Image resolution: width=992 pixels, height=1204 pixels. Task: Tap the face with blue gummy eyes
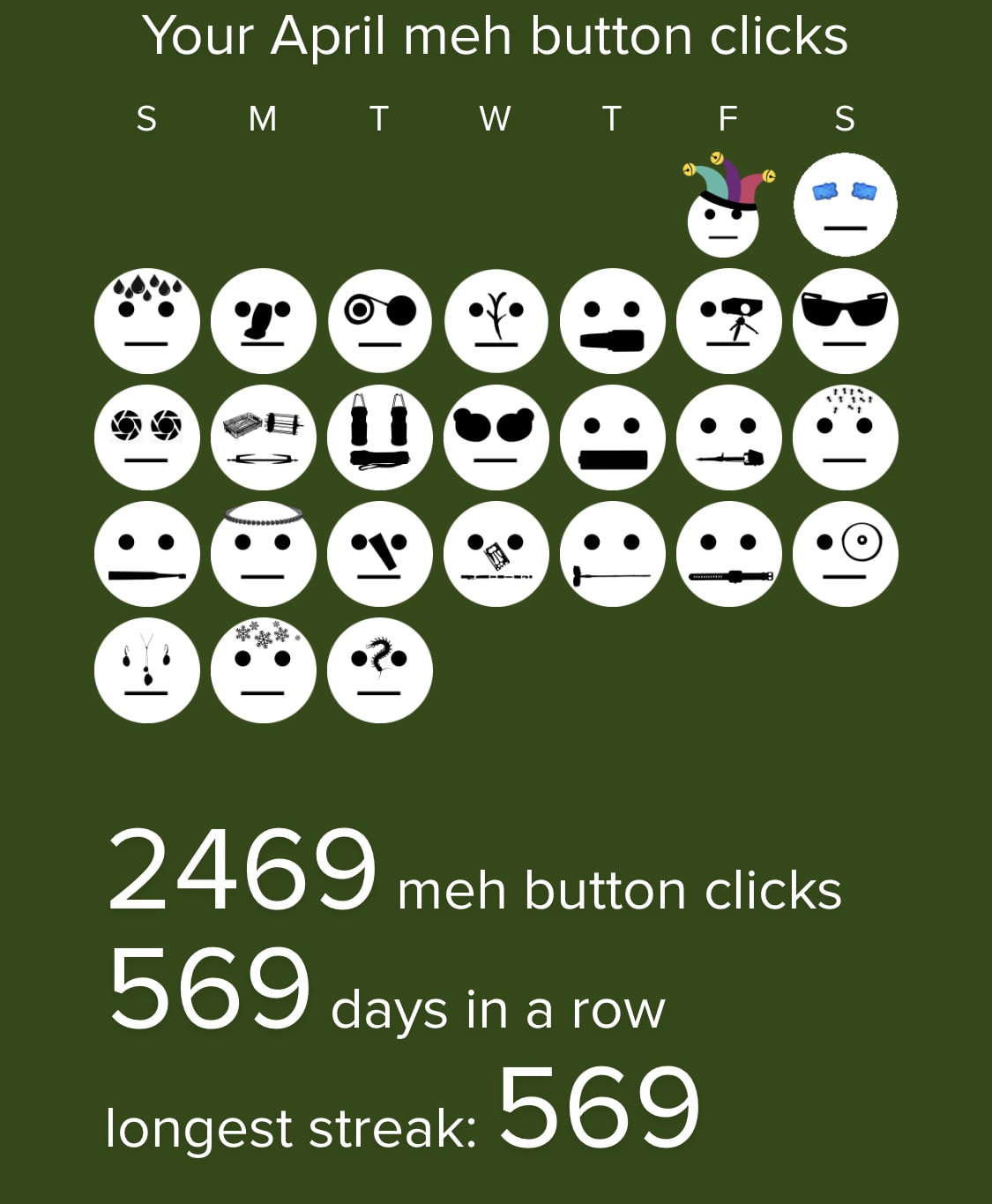845,206
